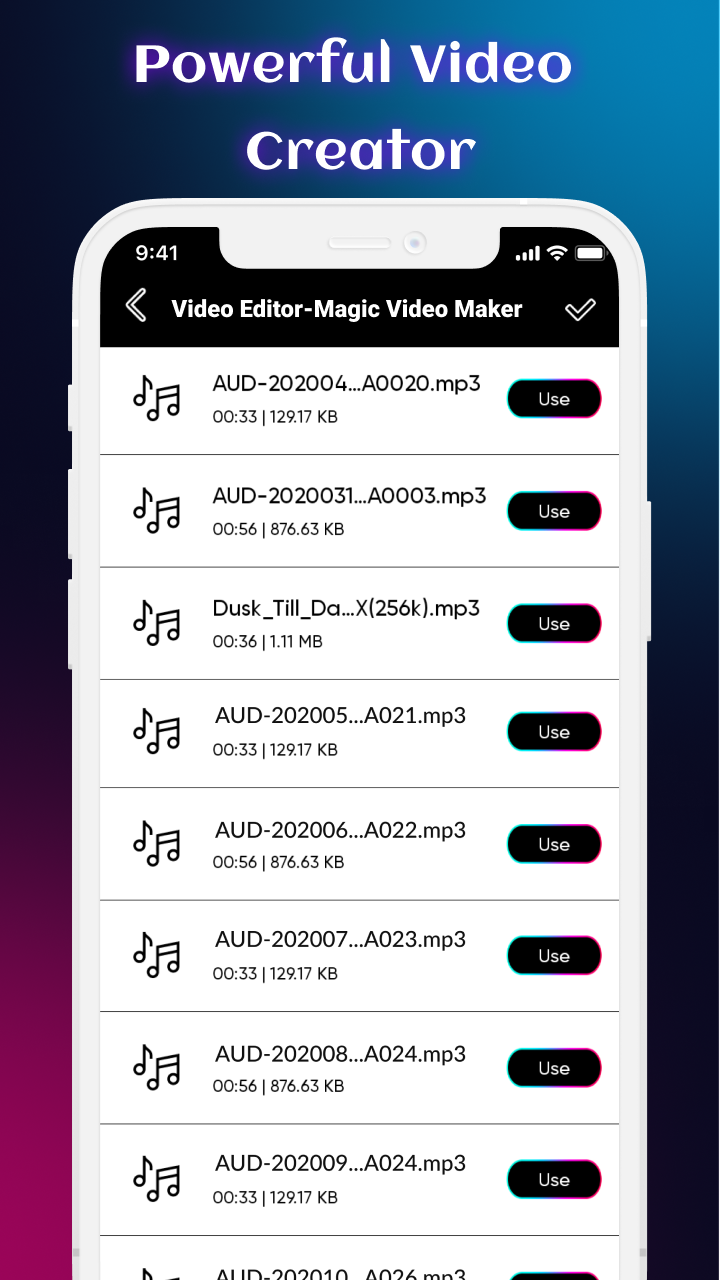Tap the Video Editor-Magic Video Maker title
This screenshot has width=720, height=1280.
click(347, 309)
